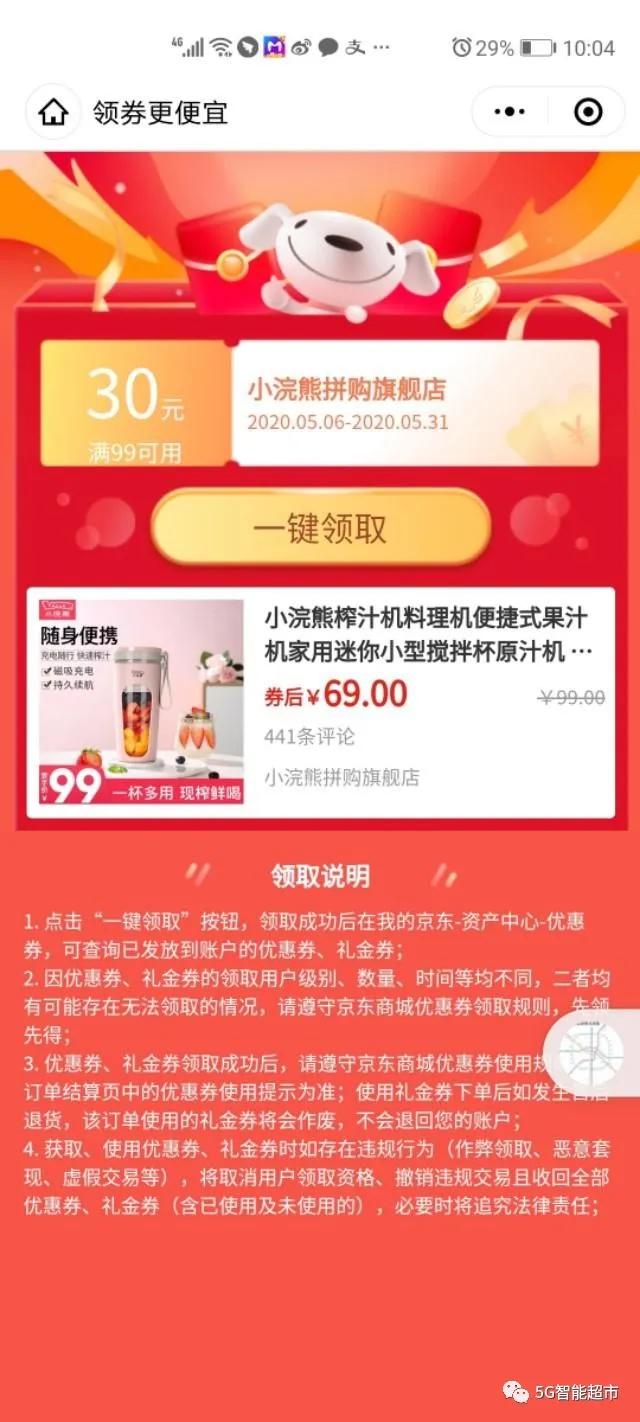Open the 30元 小浣熊拼购旗舰店 coupon
The height and width of the screenshot is (1422, 640).
(320, 403)
